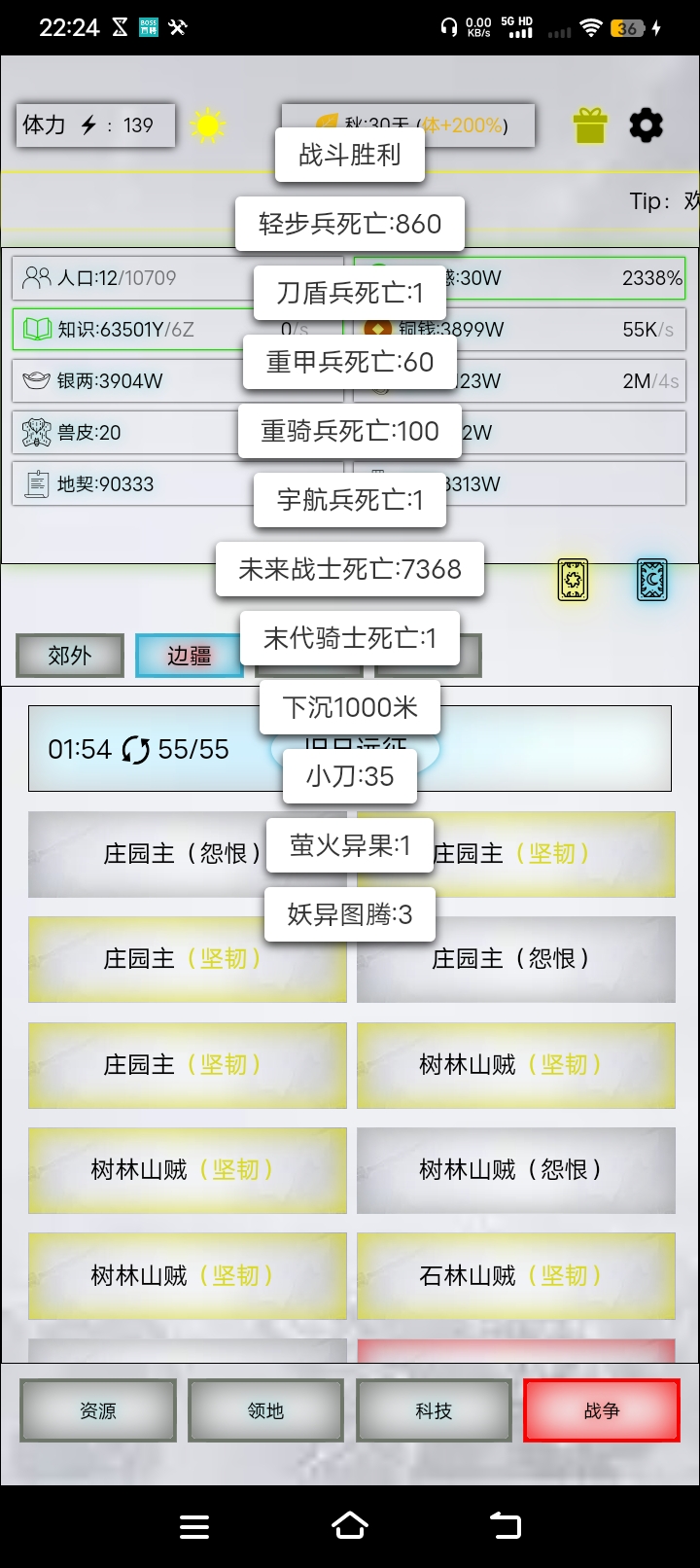This screenshot has width=700, height=1568.
Task: Go back with the system back button
Action: 505,1526
